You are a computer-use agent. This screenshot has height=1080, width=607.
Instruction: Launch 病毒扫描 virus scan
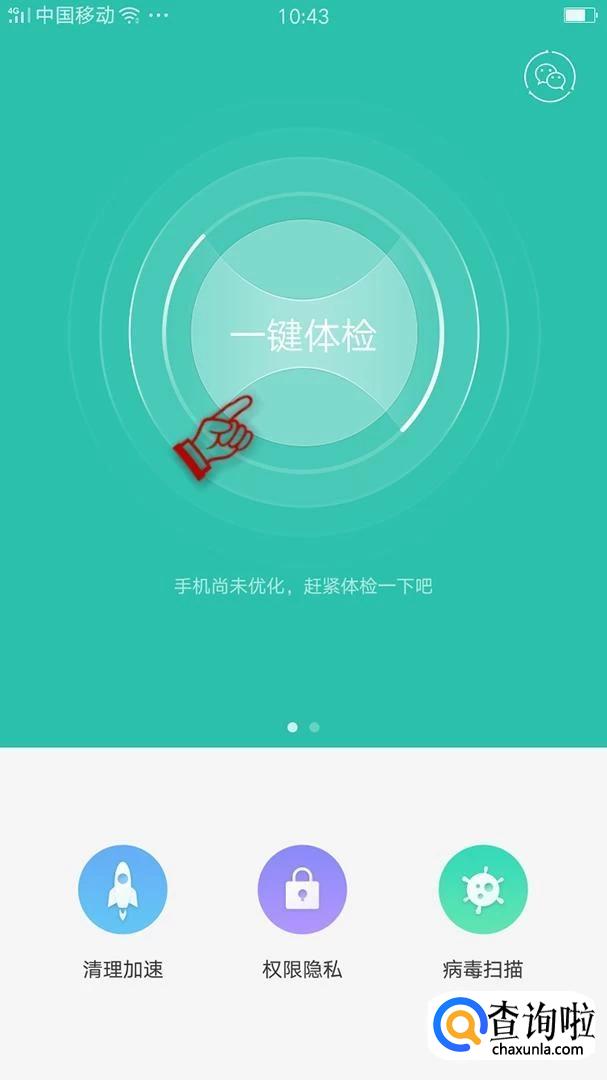pos(483,889)
